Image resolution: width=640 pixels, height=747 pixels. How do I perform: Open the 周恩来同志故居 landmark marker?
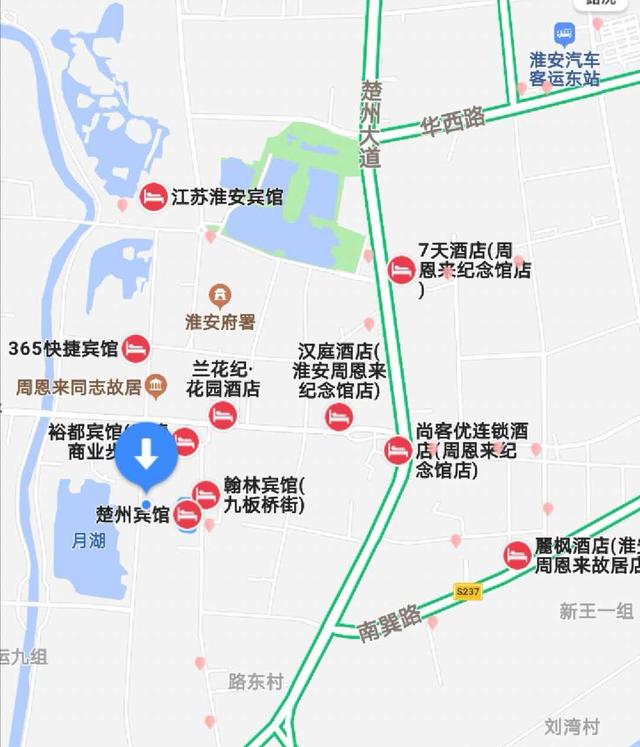[156, 385]
